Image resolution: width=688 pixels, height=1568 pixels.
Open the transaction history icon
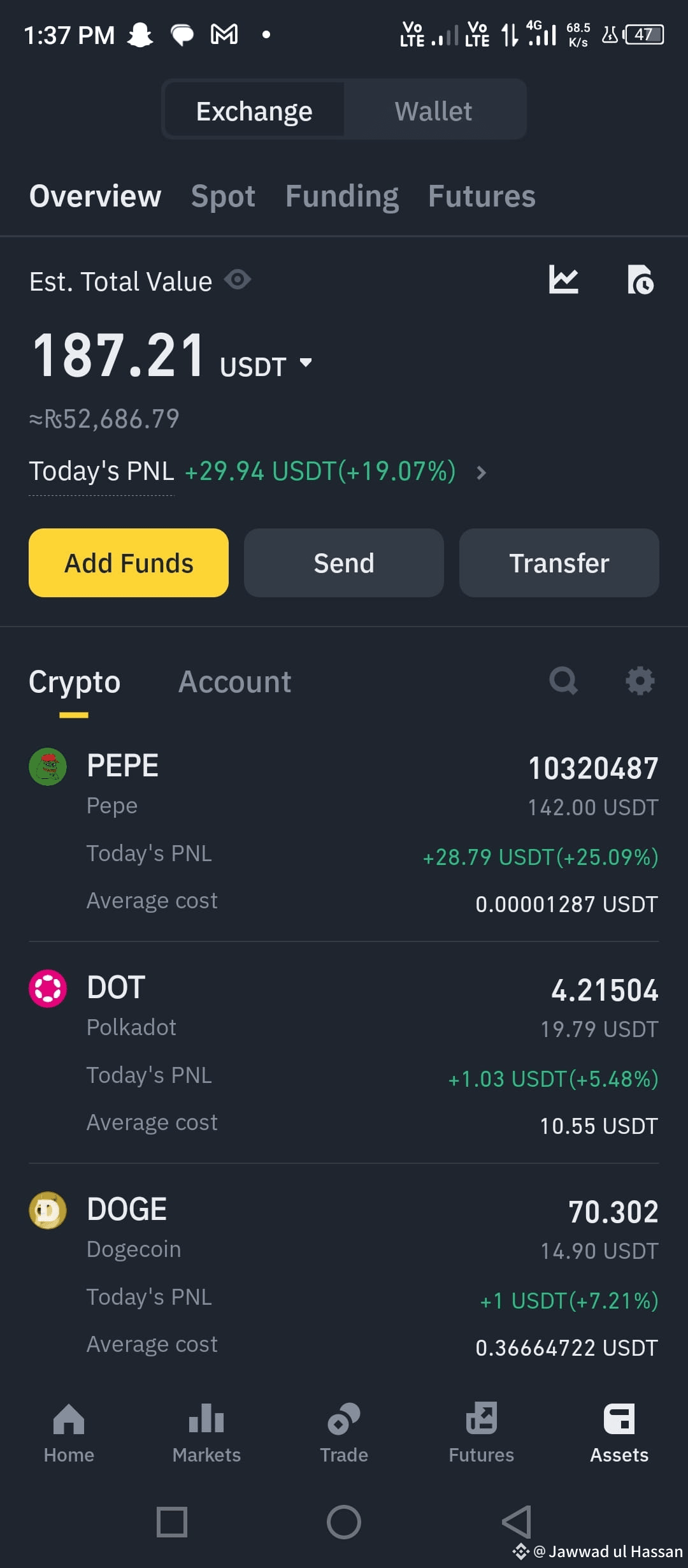coord(640,279)
